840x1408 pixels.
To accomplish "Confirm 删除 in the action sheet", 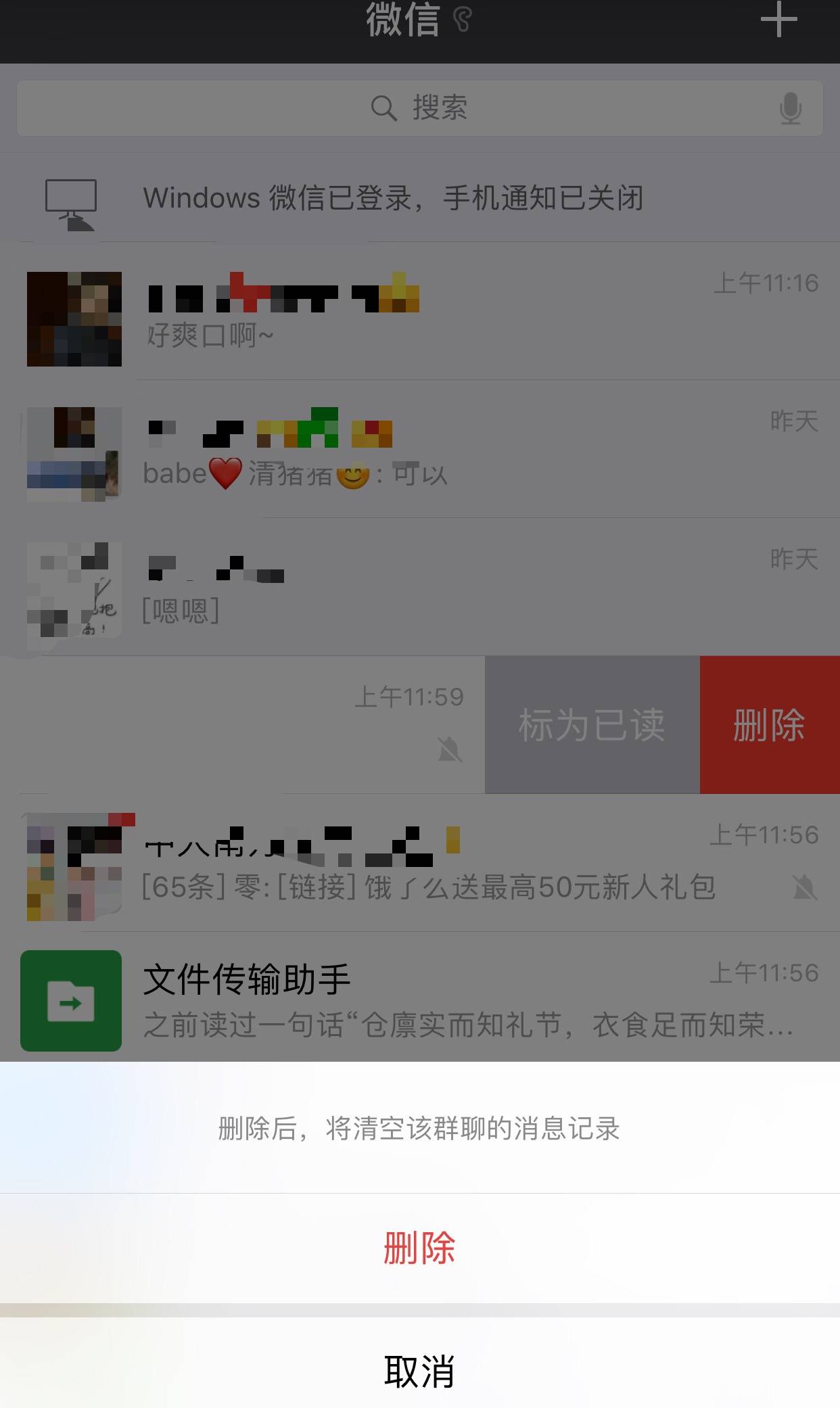I will pyautogui.click(x=419, y=1248).
